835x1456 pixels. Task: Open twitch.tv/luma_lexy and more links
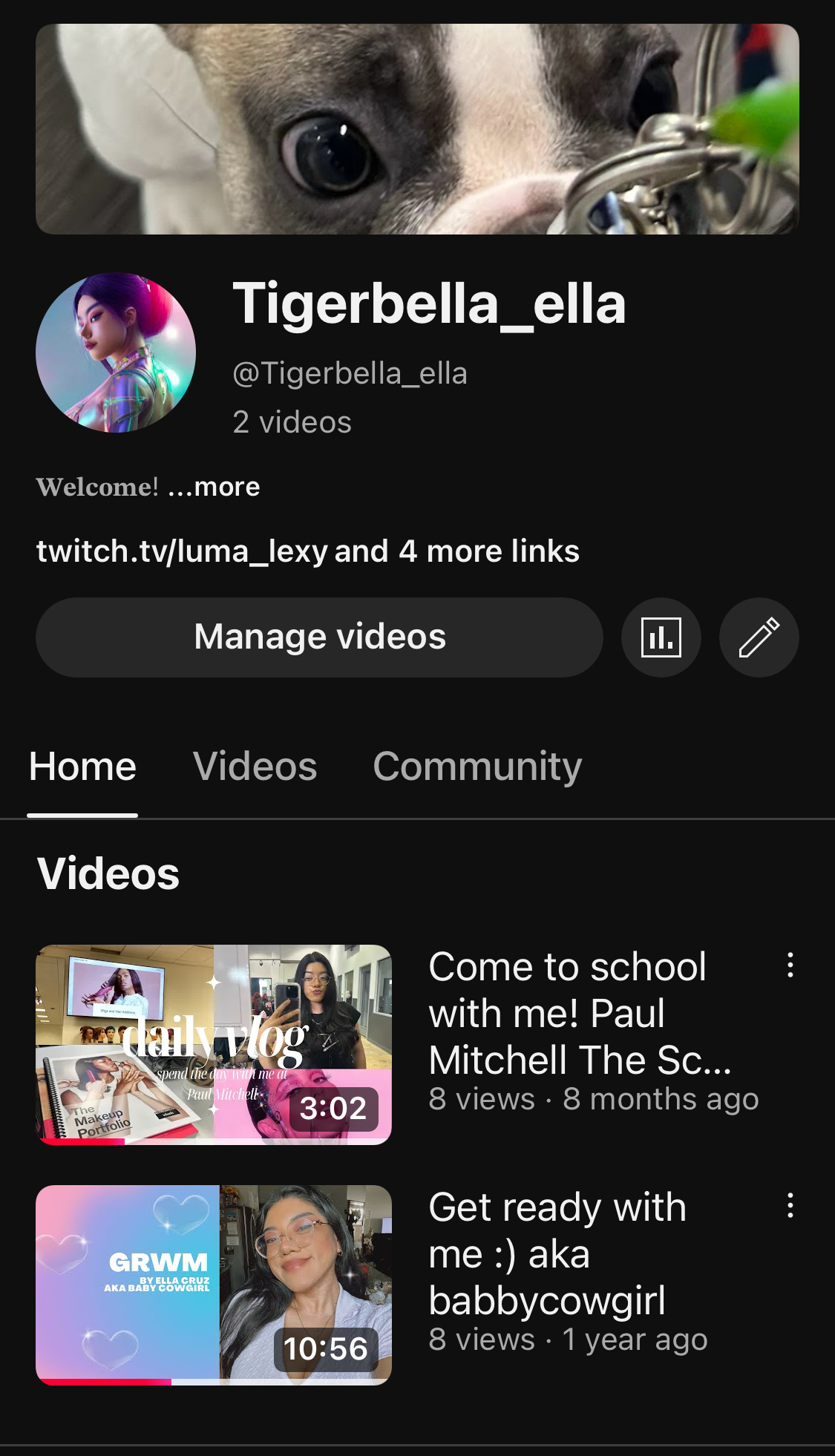(x=307, y=551)
